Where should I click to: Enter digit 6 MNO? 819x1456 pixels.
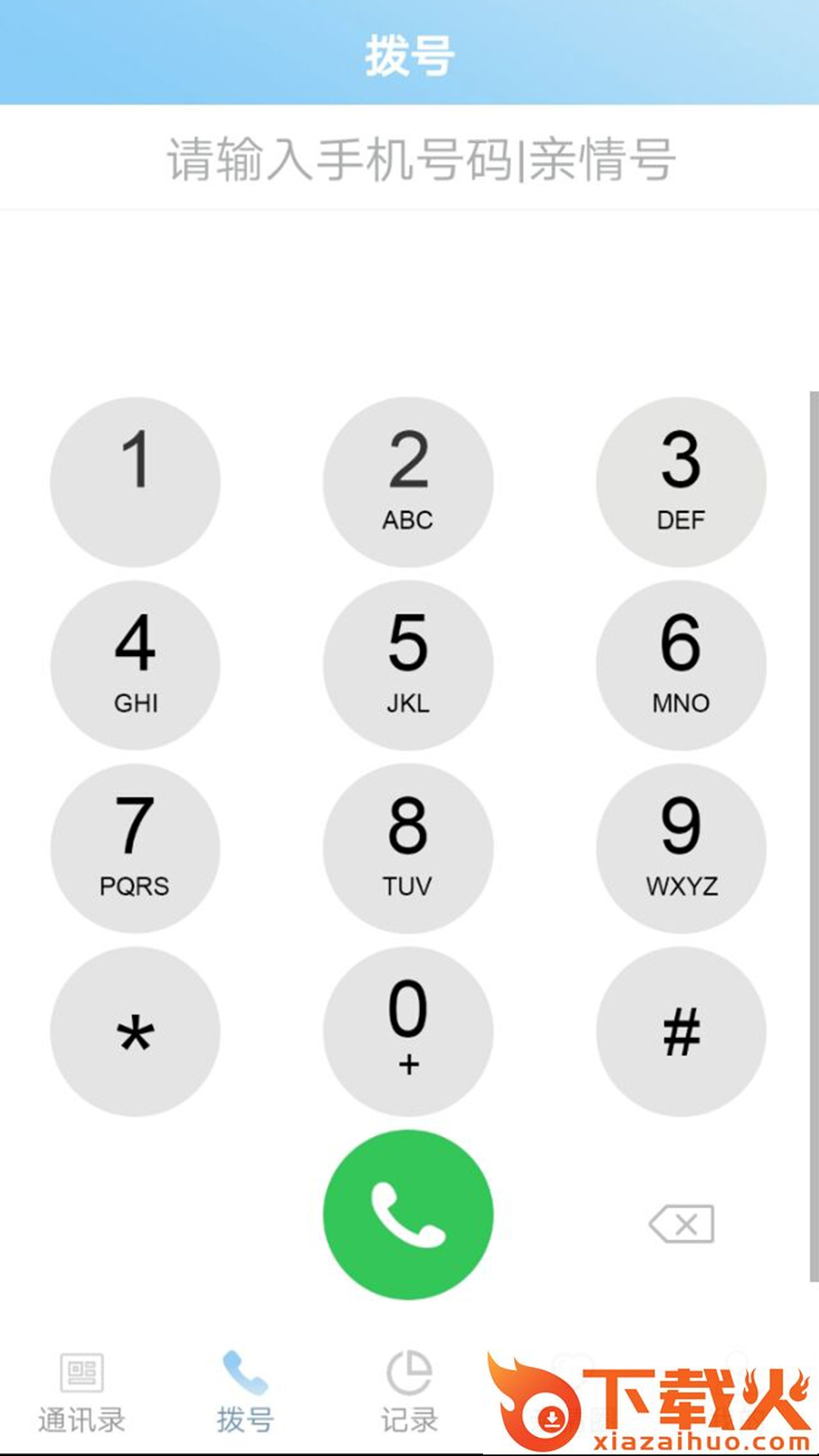click(x=681, y=665)
